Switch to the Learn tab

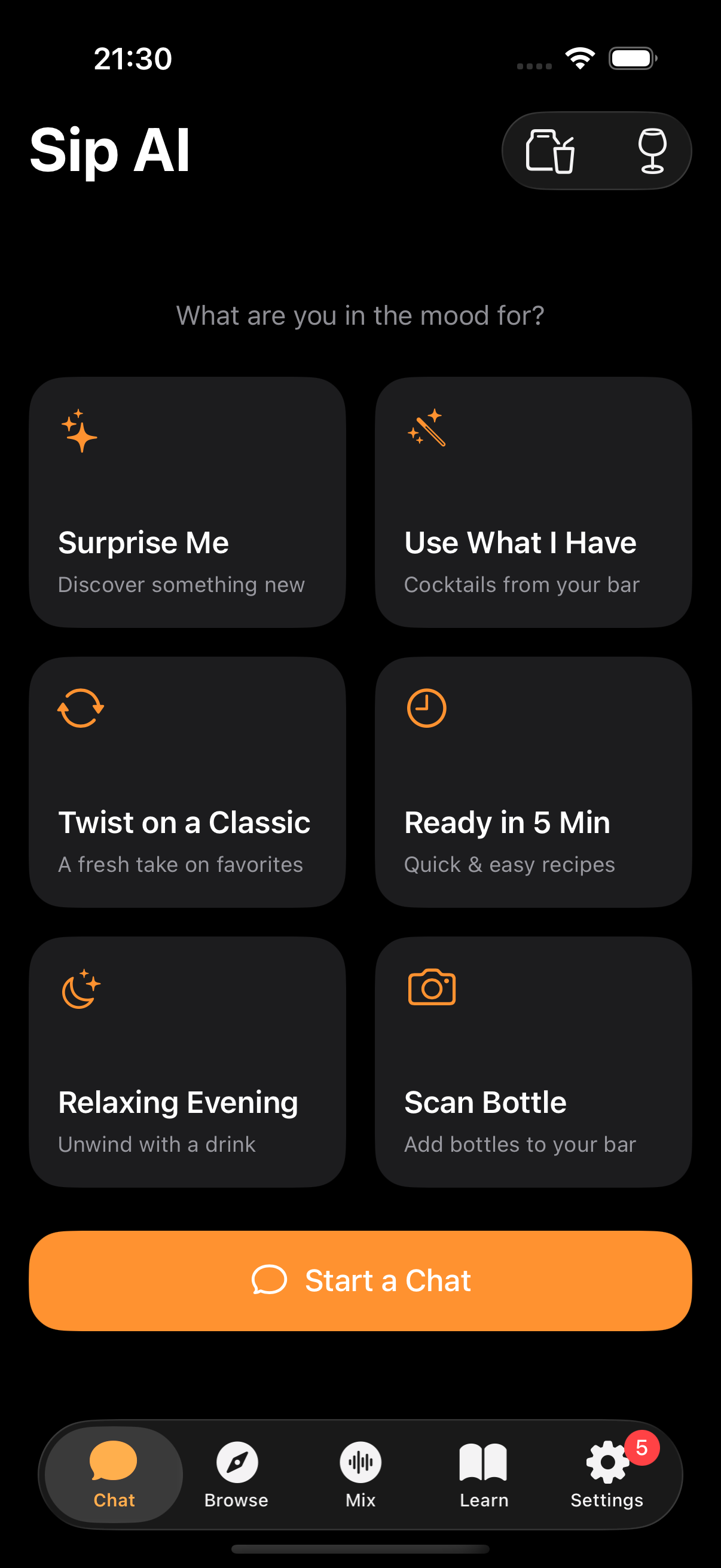[484, 1473]
